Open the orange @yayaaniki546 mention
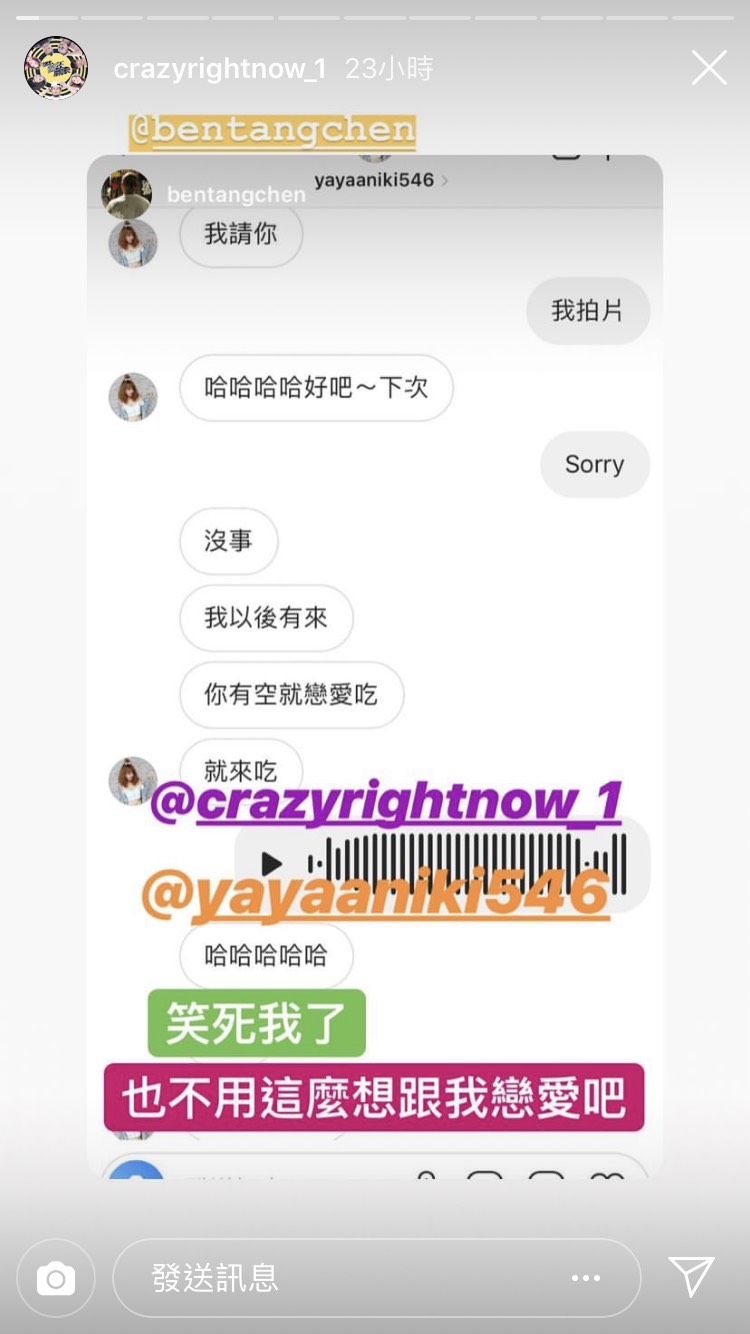This screenshot has height=1334, width=750. (x=376, y=893)
